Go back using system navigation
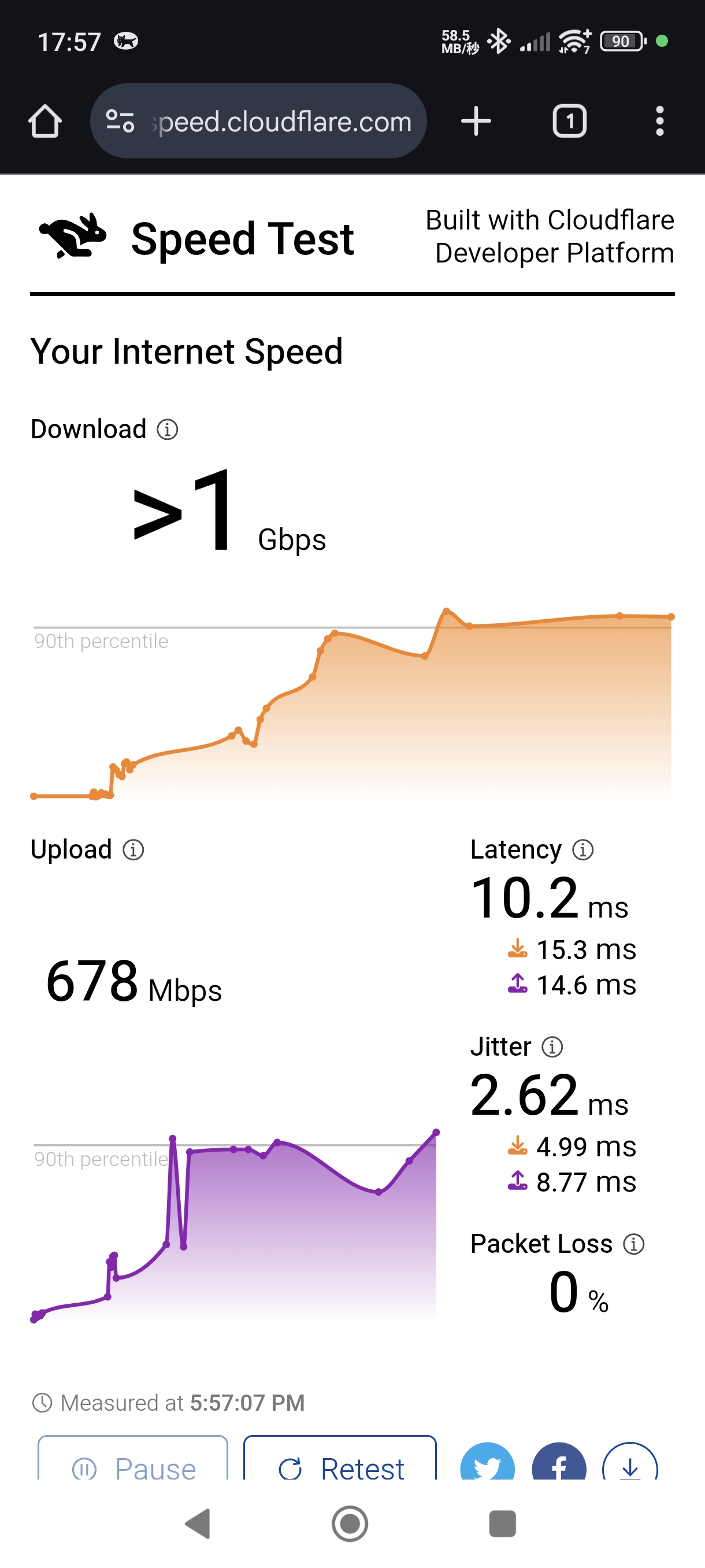The width and height of the screenshot is (705, 1568). click(x=198, y=1523)
